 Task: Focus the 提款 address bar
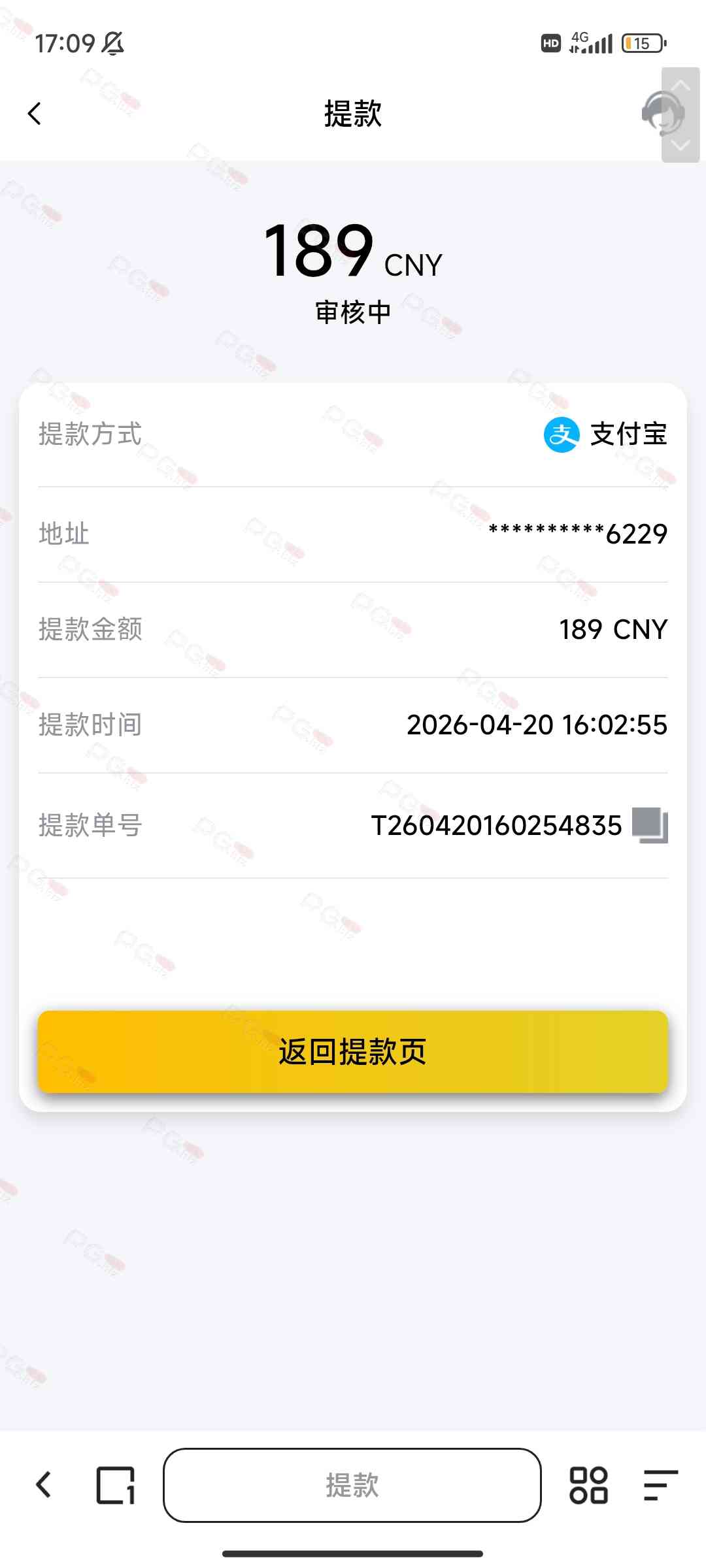pyautogui.click(x=352, y=1485)
